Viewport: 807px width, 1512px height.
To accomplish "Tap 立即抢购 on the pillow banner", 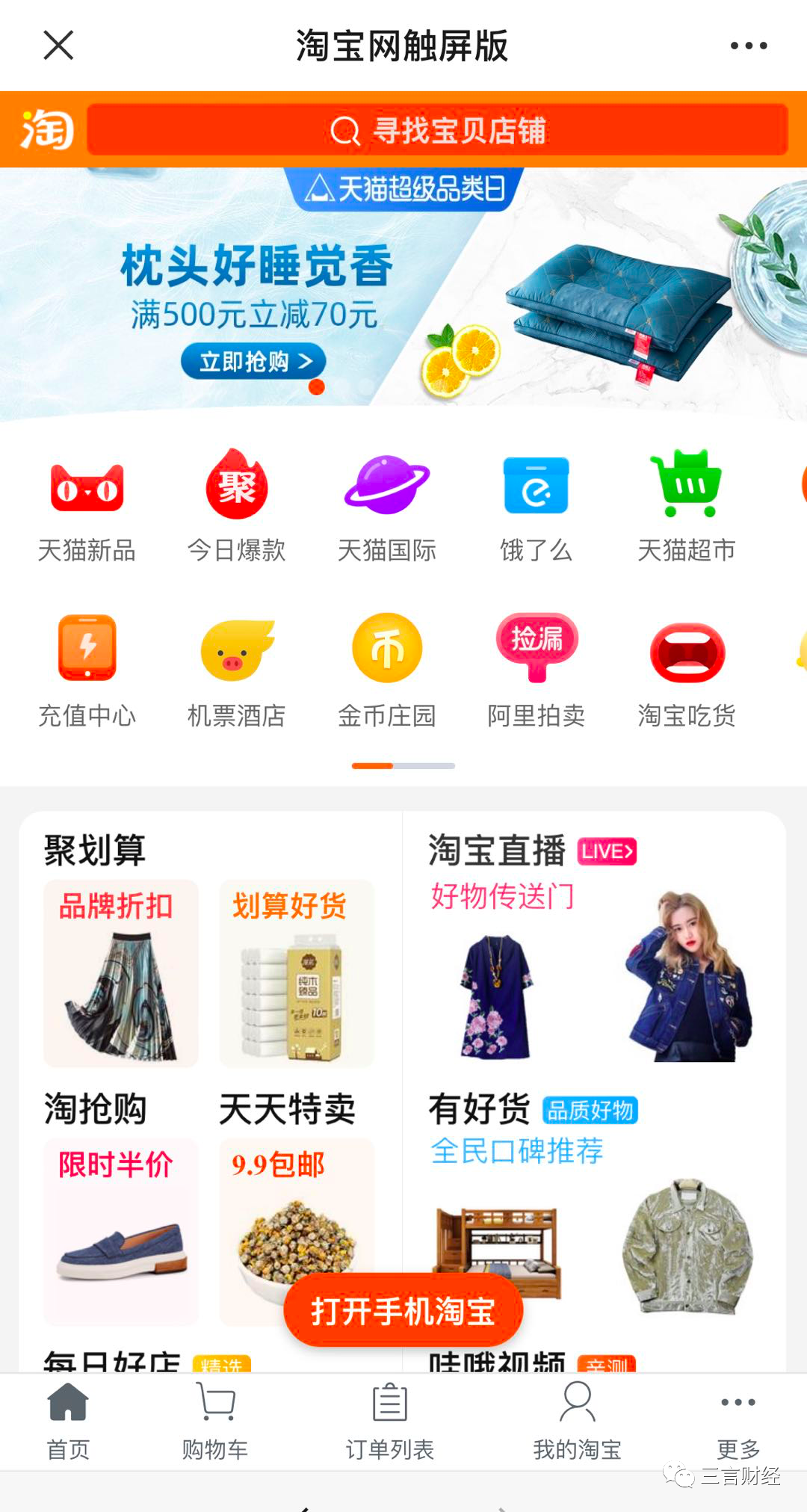I will (253, 362).
